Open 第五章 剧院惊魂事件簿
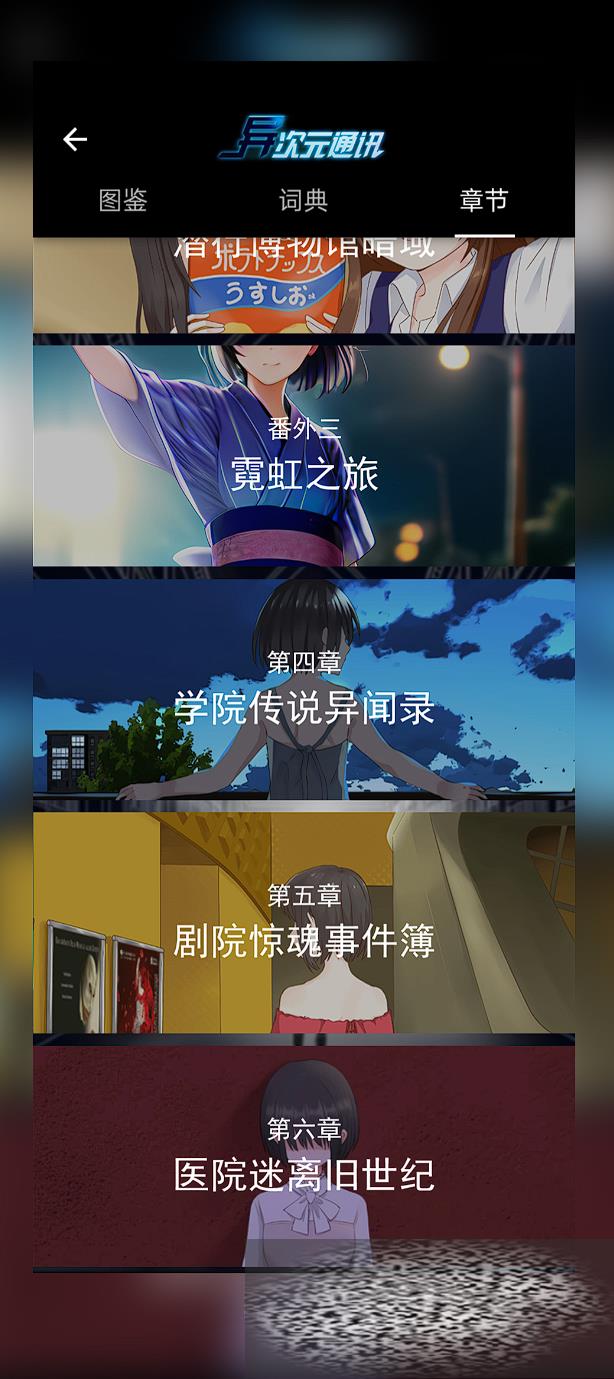Image resolution: width=614 pixels, height=1379 pixels. click(304, 923)
